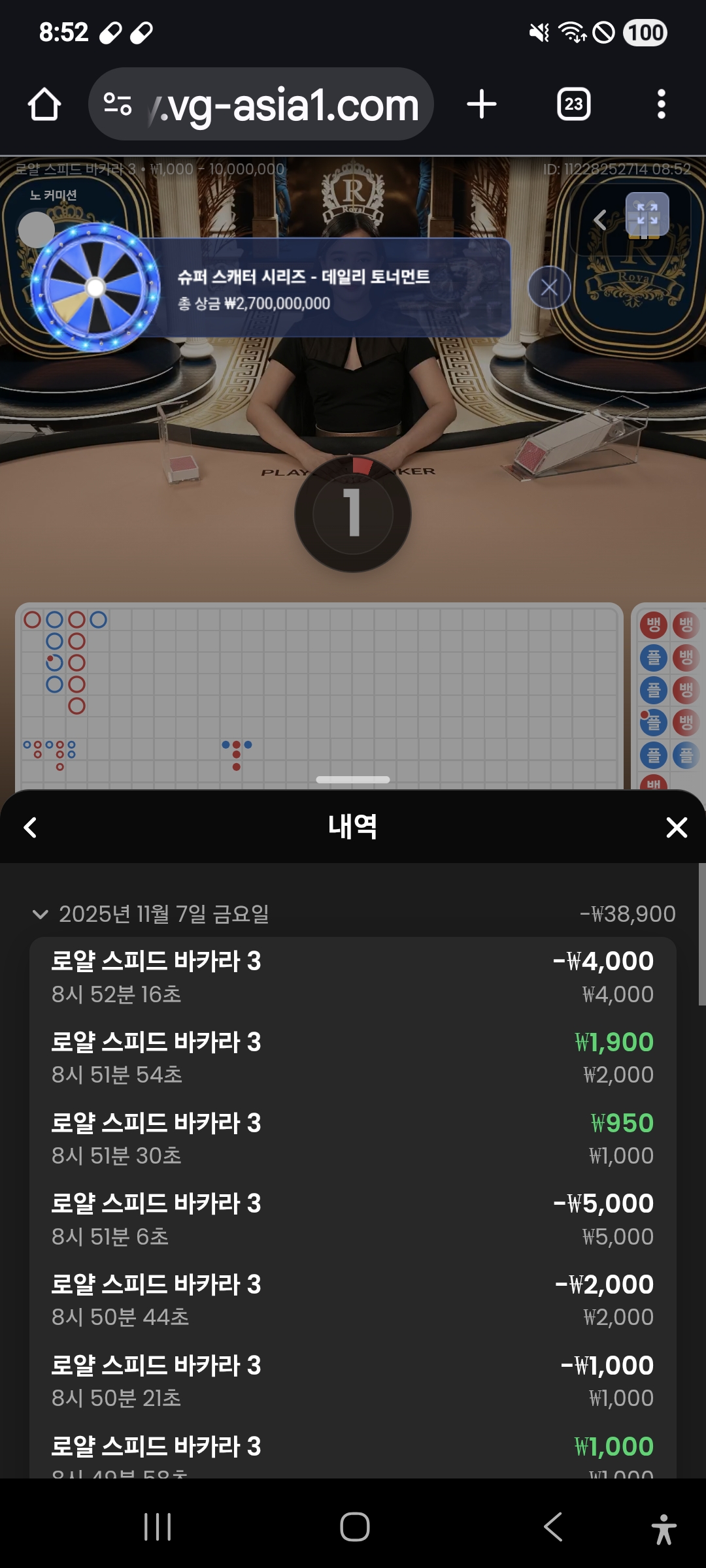Viewport: 706px width, 1568px height.
Task: Go back from the history panel
Action: (30, 827)
